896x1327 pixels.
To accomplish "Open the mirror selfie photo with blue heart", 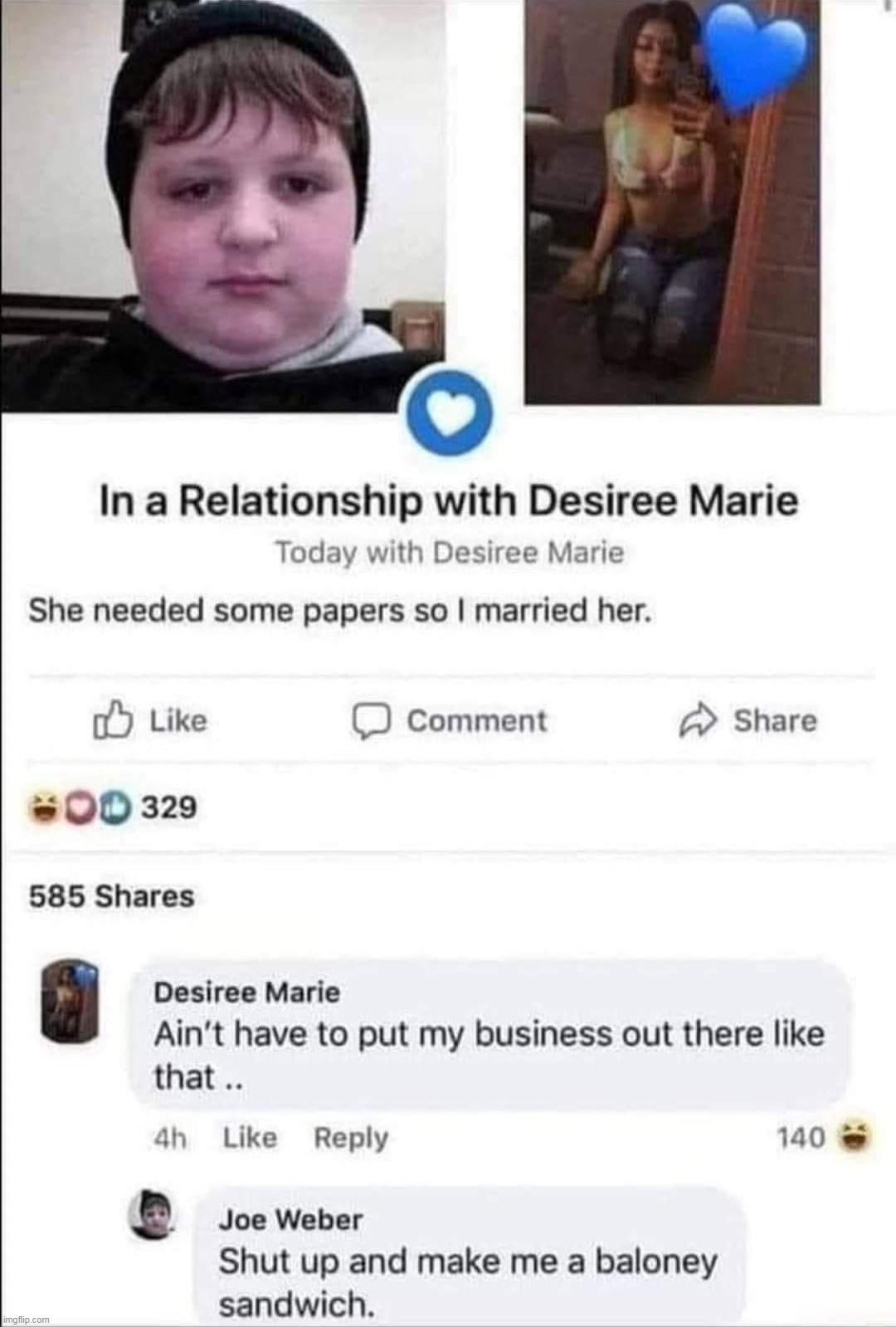I will 672,202.
